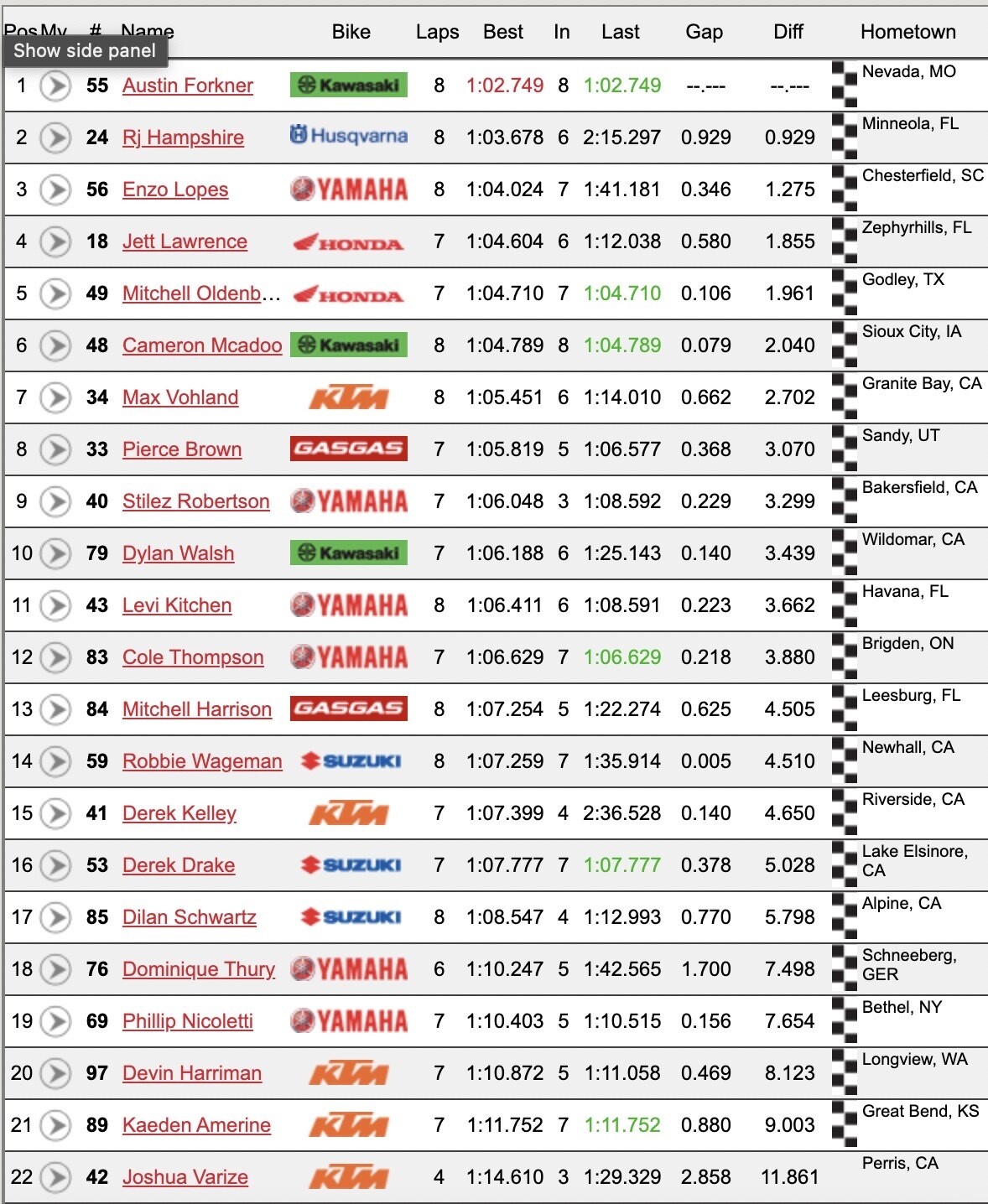The height and width of the screenshot is (1204, 988).
Task: View Max Vohland's rider page
Action: coord(180,397)
